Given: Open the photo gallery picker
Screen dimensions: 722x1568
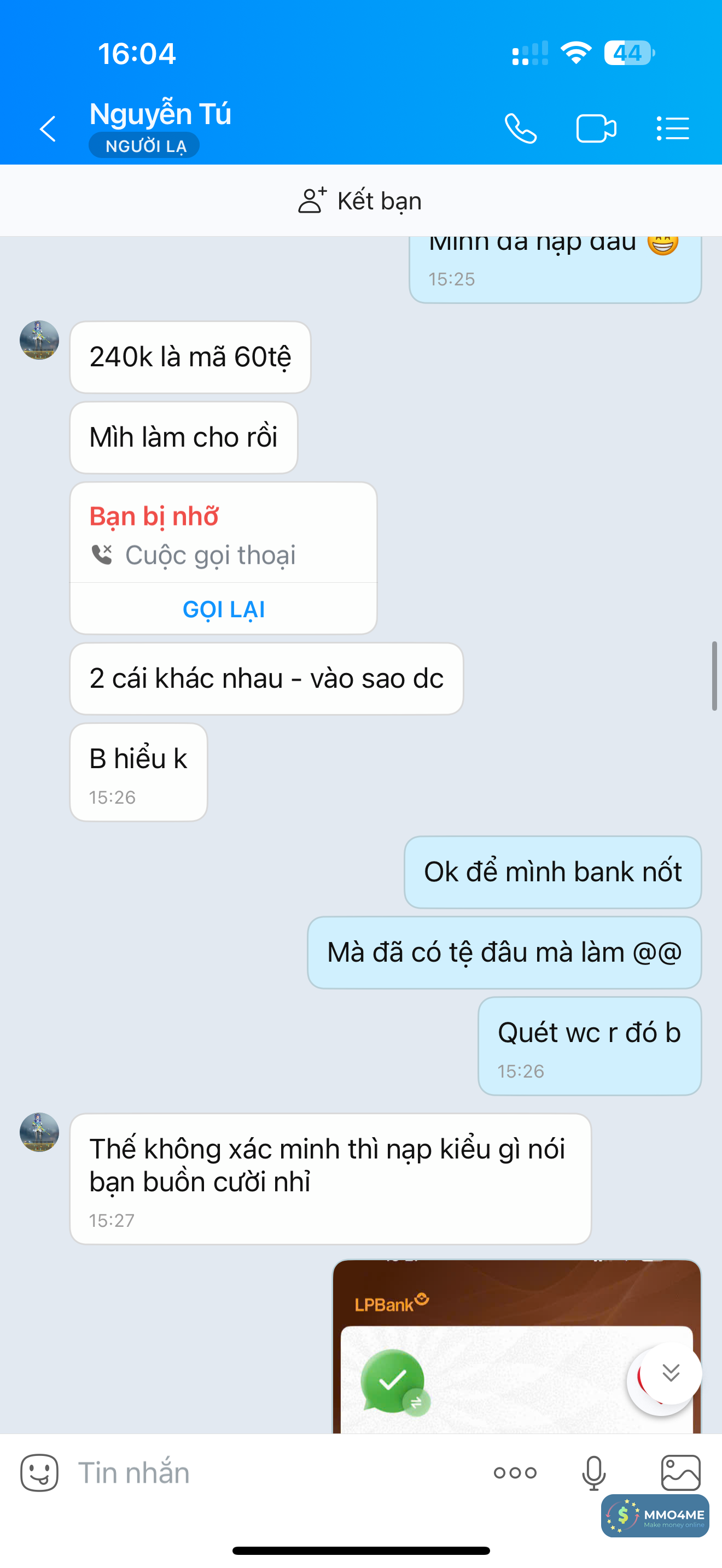Looking at the screenshot, I should (680, 1473).
